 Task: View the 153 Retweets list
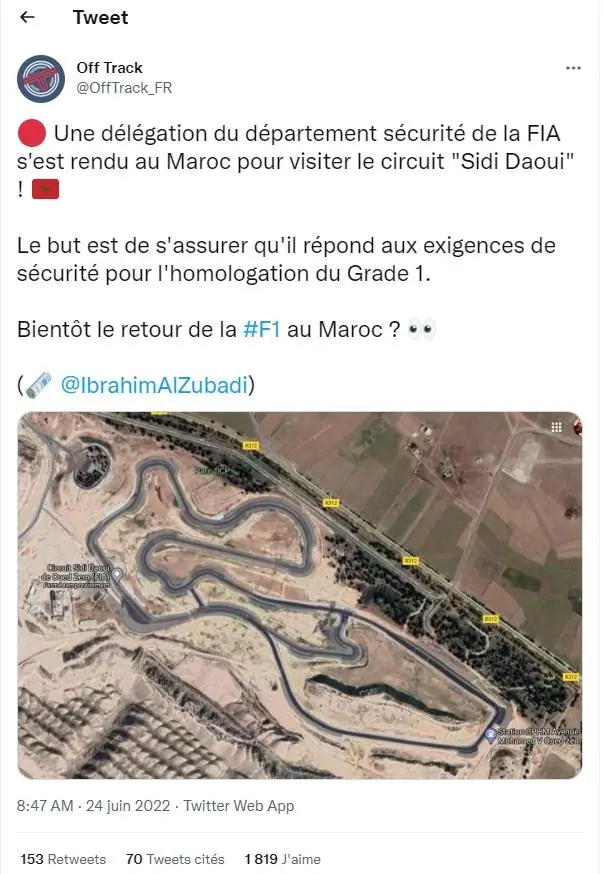click(x=63, y=859)
